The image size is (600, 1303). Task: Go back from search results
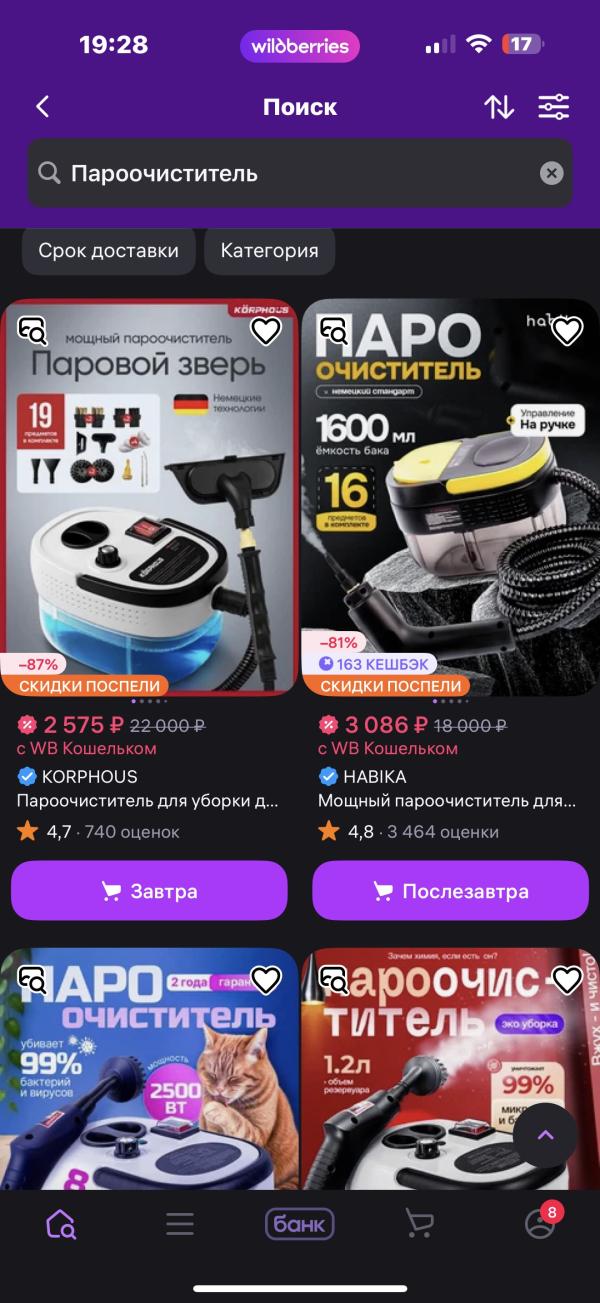tap(42, 107)
